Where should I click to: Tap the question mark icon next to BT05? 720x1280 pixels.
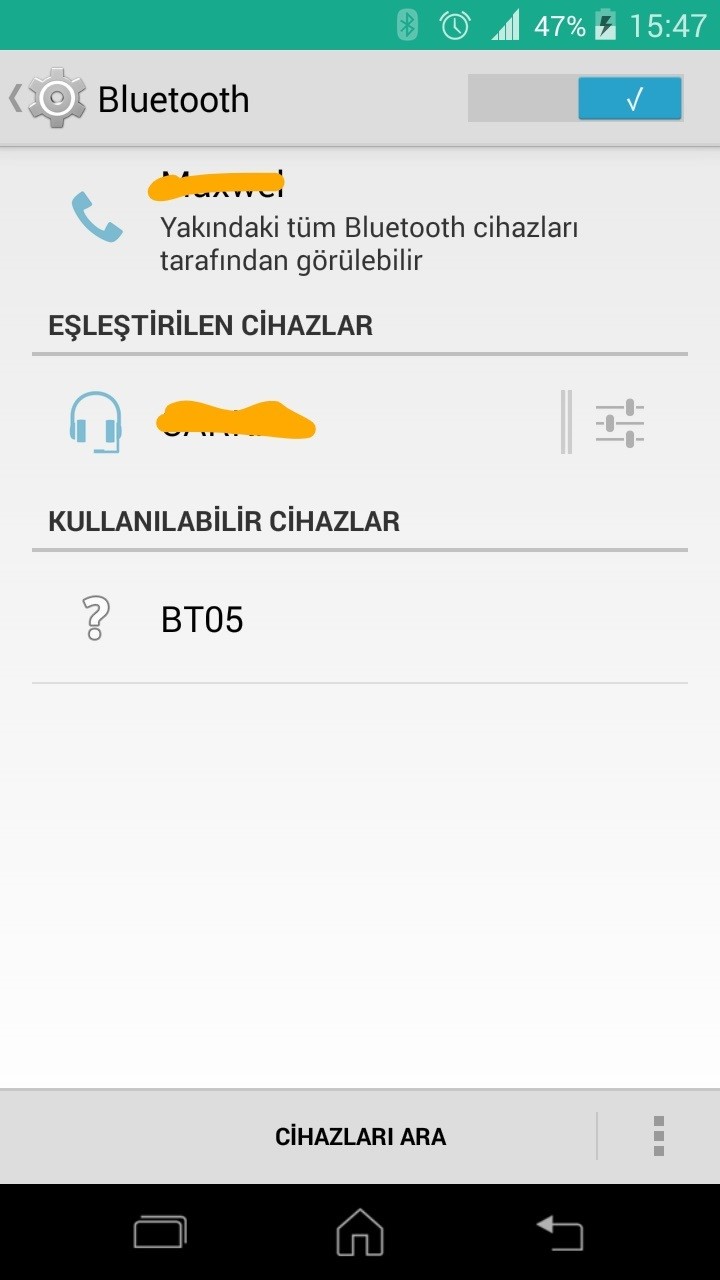point(94,618)
